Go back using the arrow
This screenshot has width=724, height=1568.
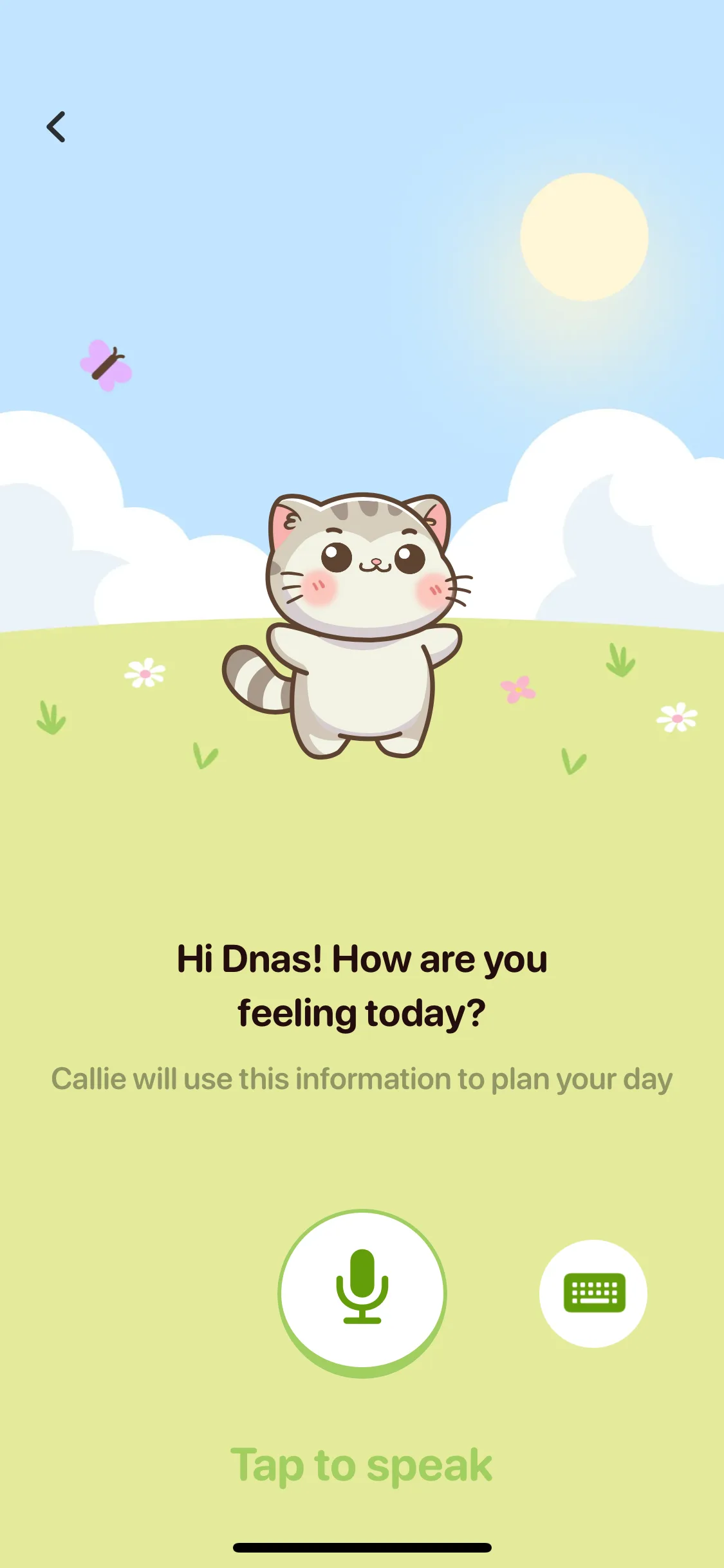point(56,127)
